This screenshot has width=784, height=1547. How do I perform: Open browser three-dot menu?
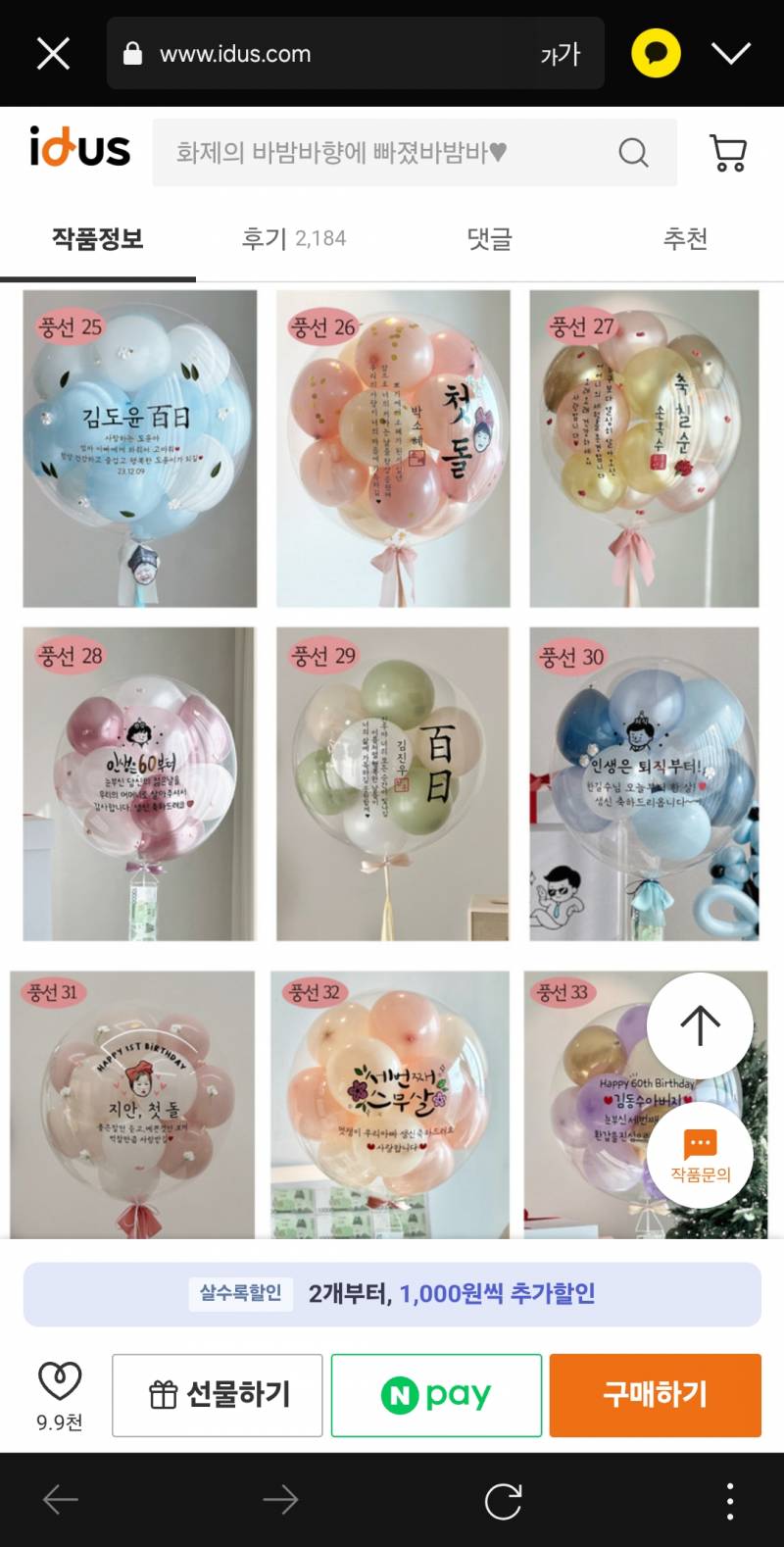(730, 1501)
